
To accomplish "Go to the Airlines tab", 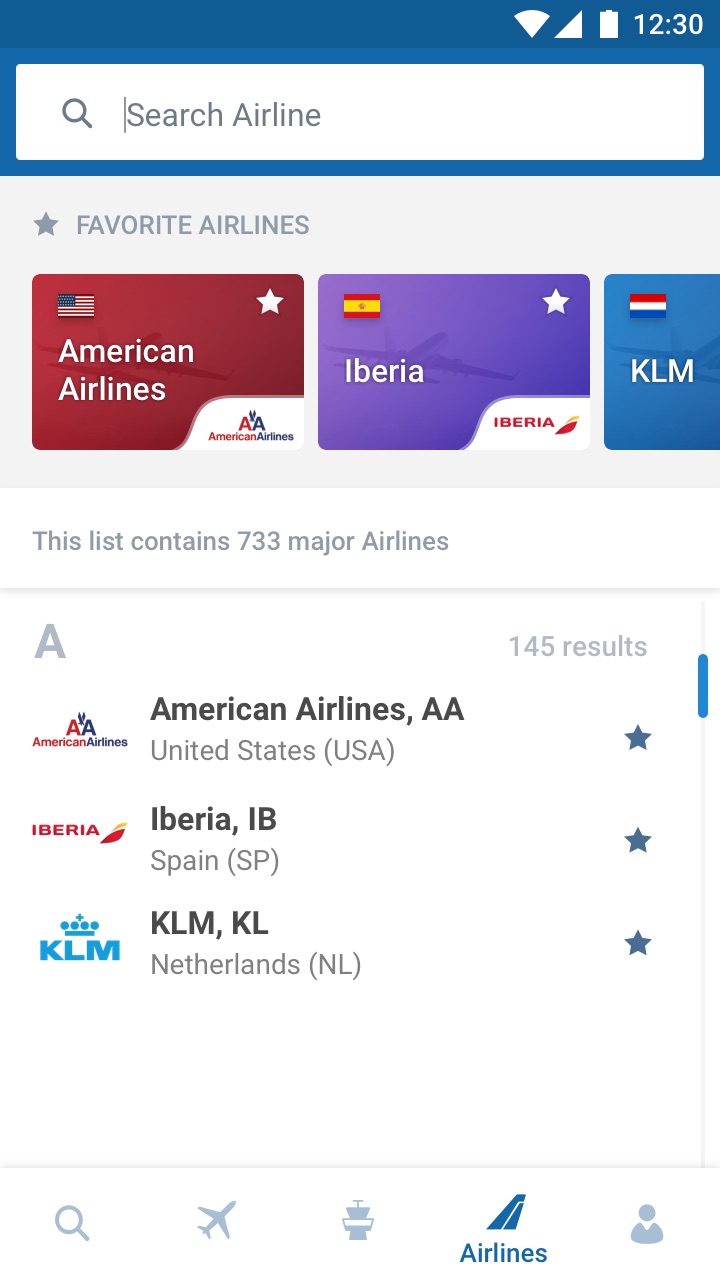I will (x=504, y=1228).
